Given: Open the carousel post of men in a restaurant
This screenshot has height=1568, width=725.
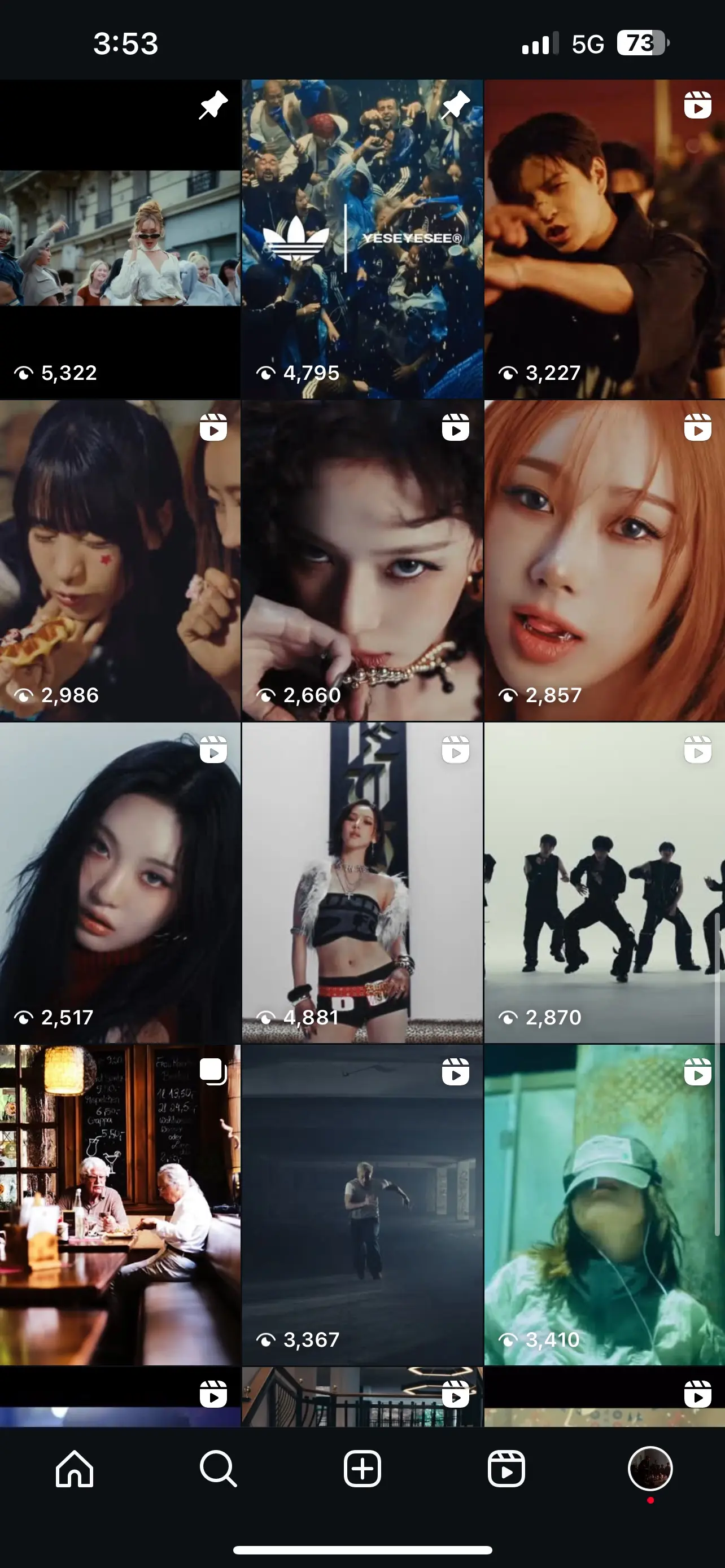Looking at the screenshot, I should [120, 1205].
